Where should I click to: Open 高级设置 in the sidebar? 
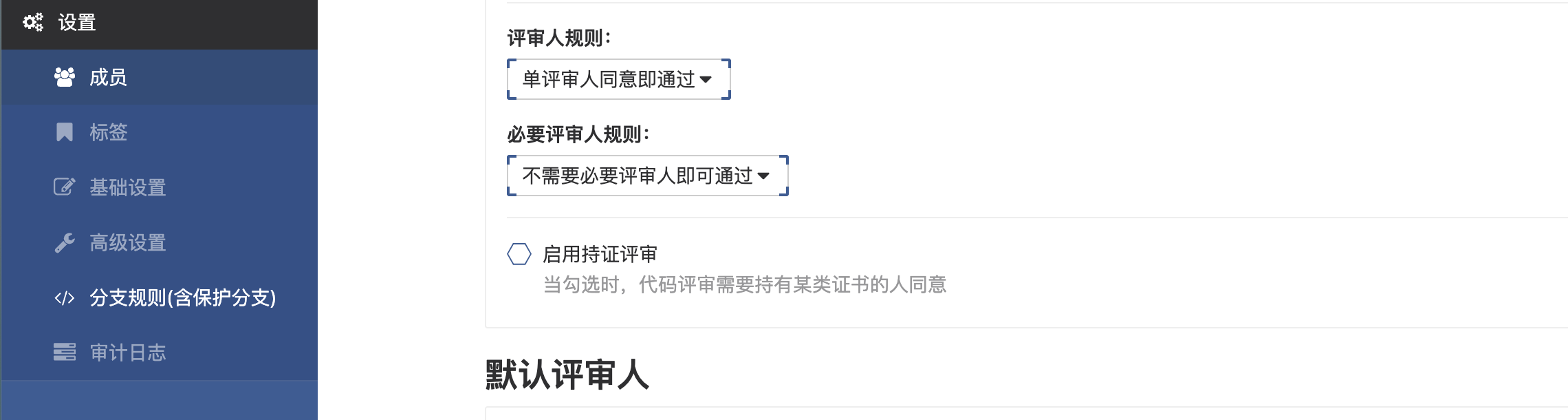[127, 242]
